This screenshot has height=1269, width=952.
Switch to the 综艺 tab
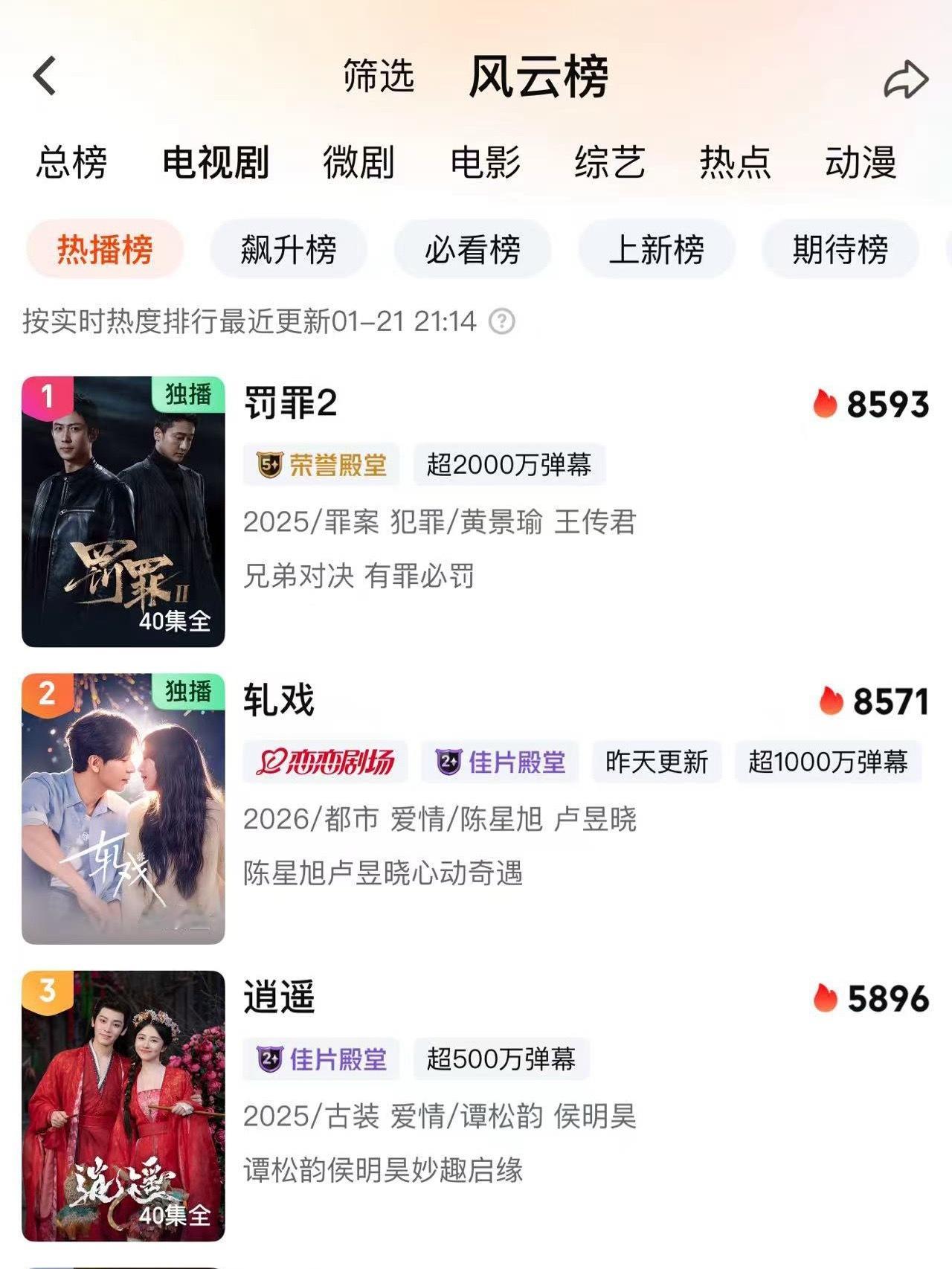(611, 164)
